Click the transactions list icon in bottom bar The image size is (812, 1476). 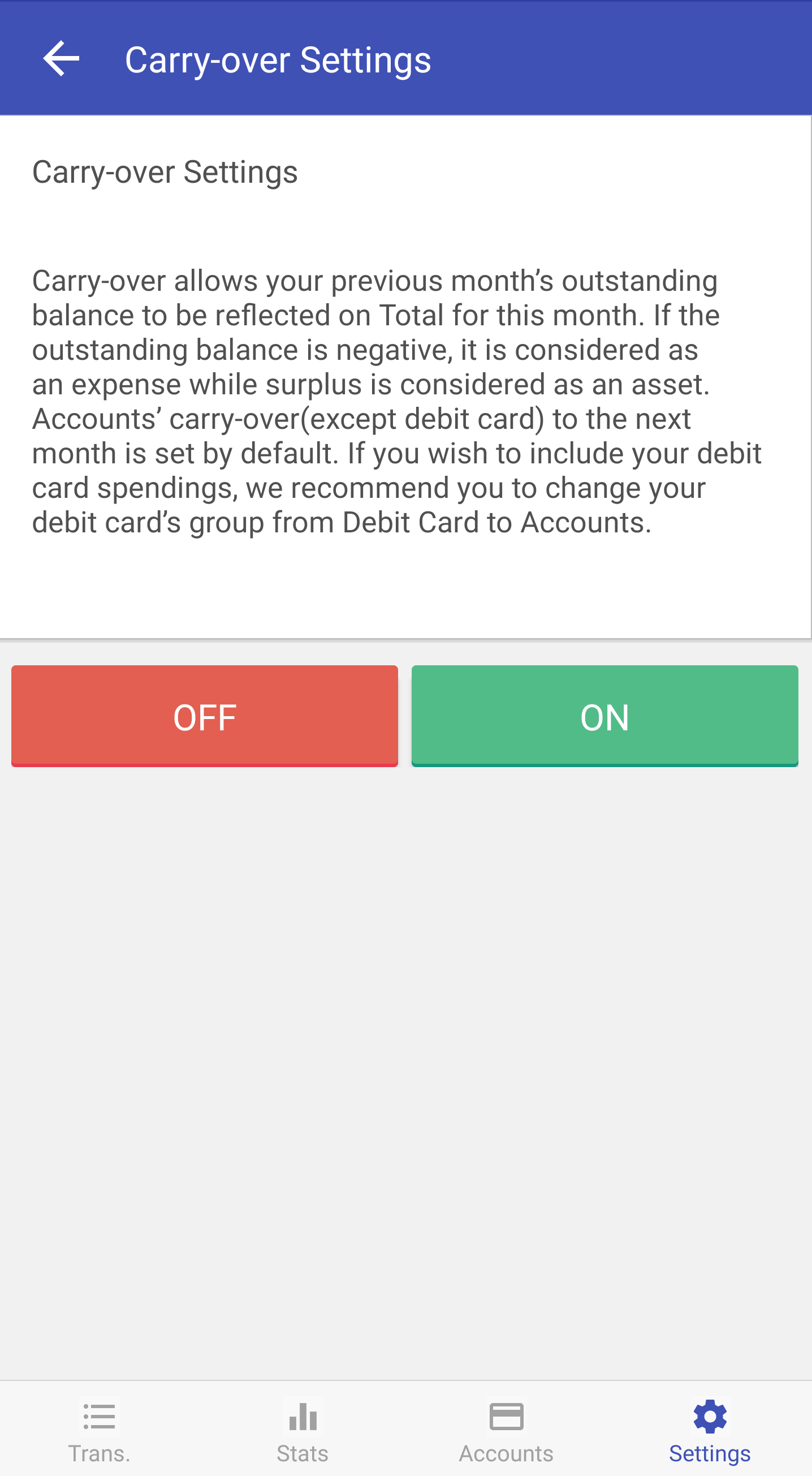coord(98,1415)
